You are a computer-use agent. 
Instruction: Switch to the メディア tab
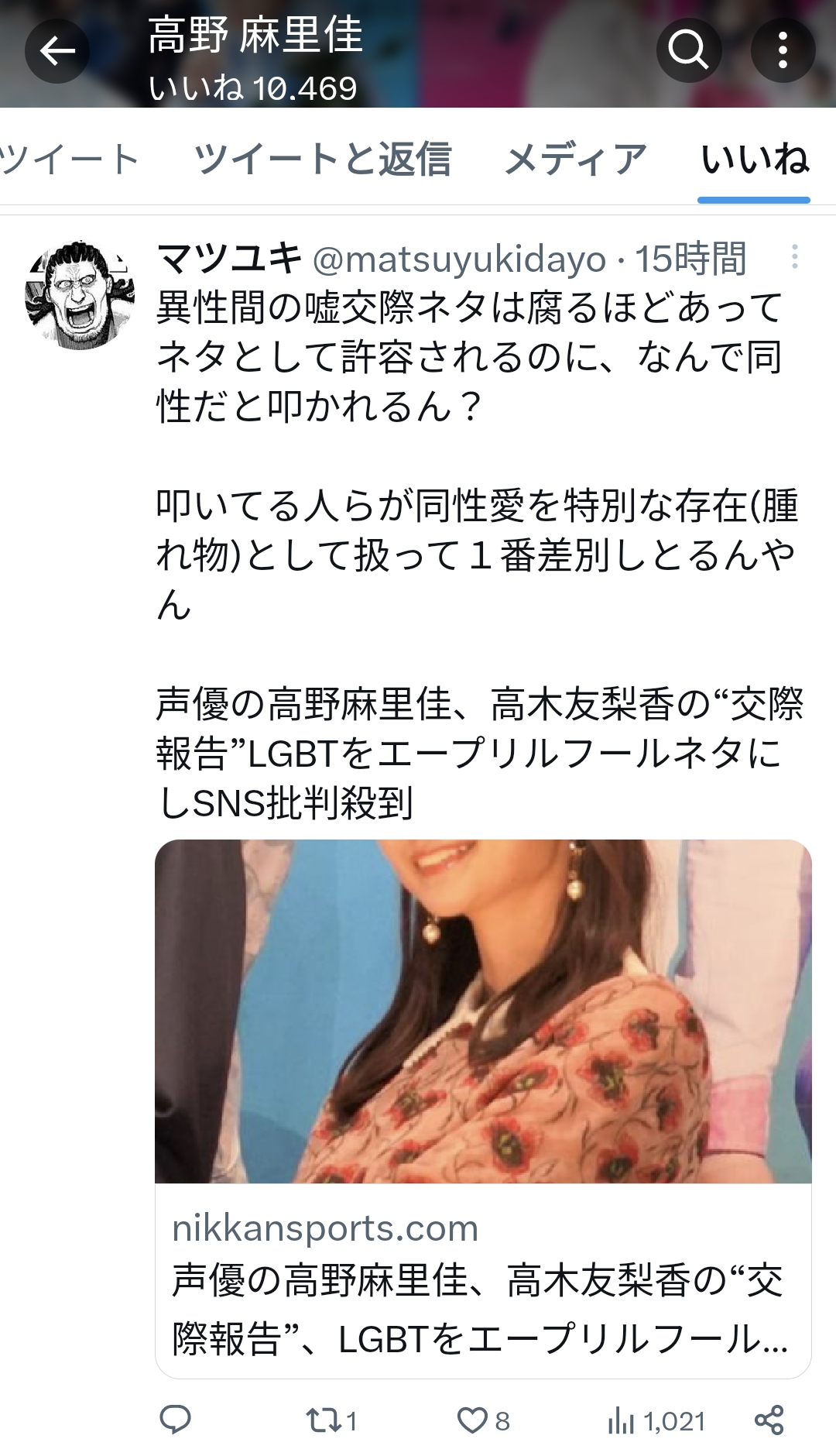(x=576, y=160)
